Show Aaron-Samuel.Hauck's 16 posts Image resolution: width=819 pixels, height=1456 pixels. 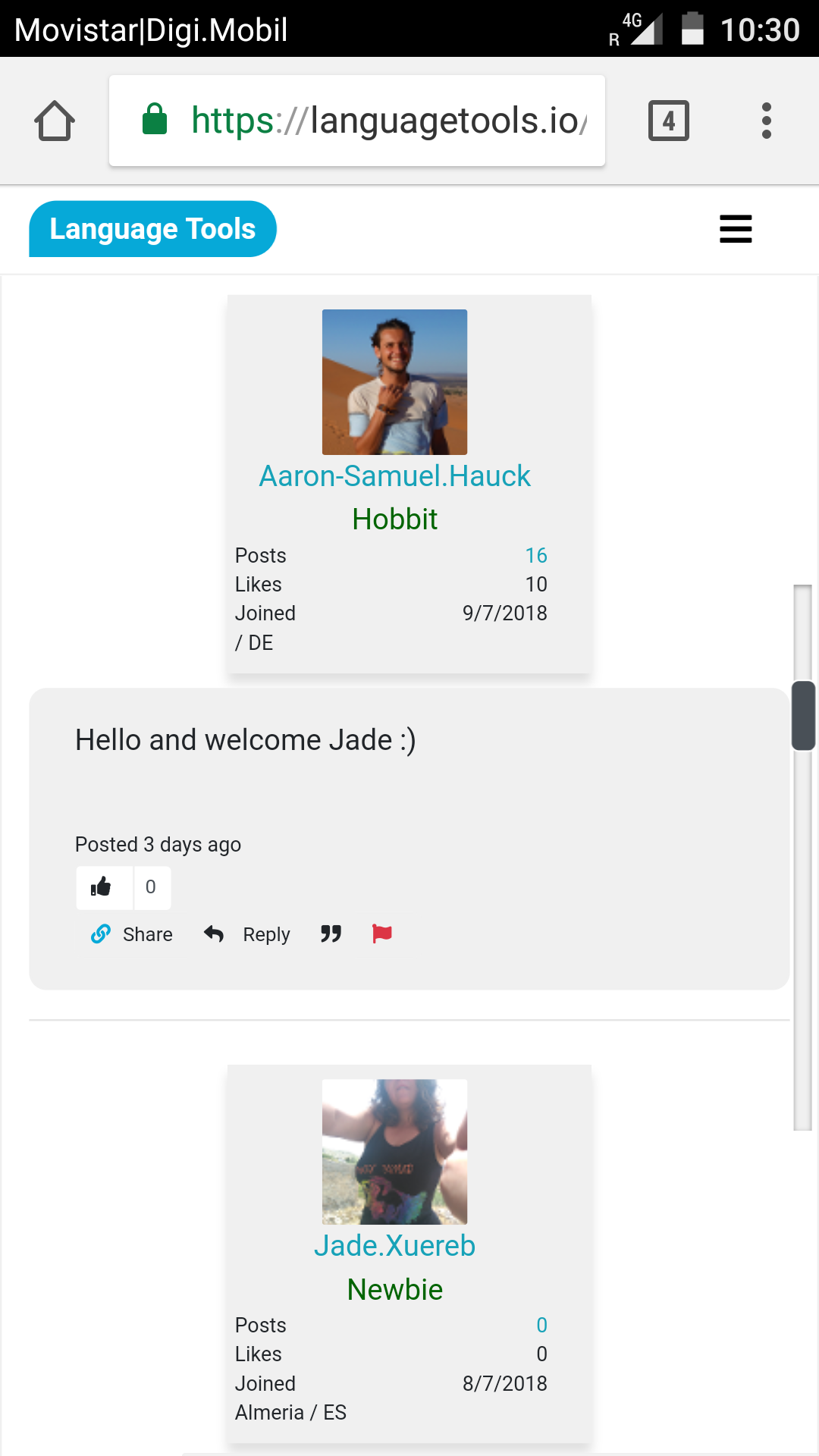point(535,555)
